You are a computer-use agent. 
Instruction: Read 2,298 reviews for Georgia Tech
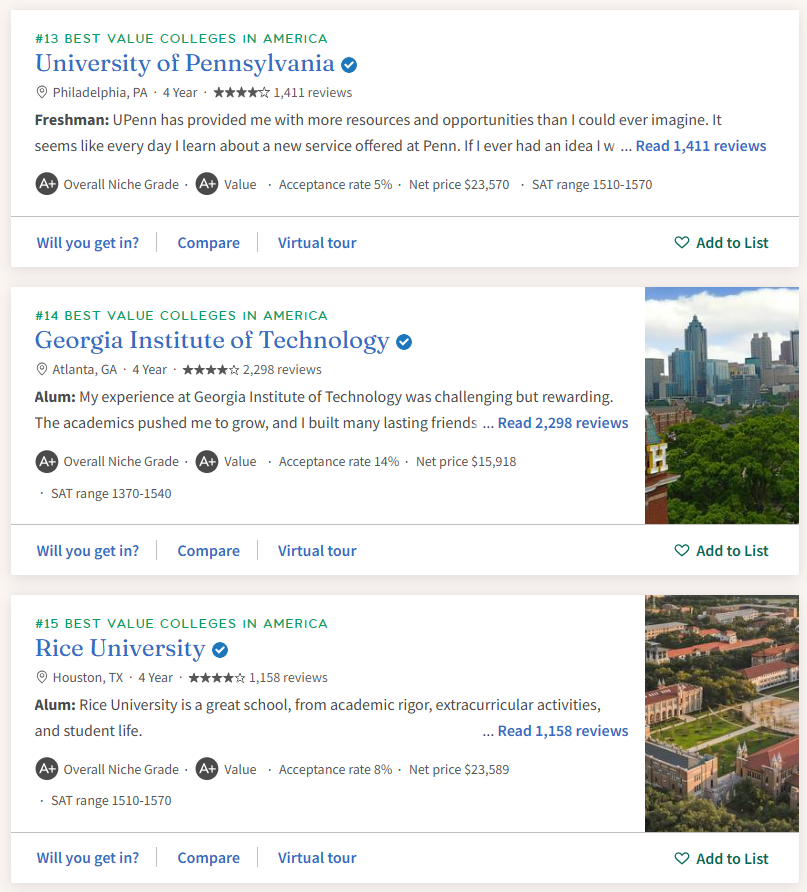click(562, 423)
